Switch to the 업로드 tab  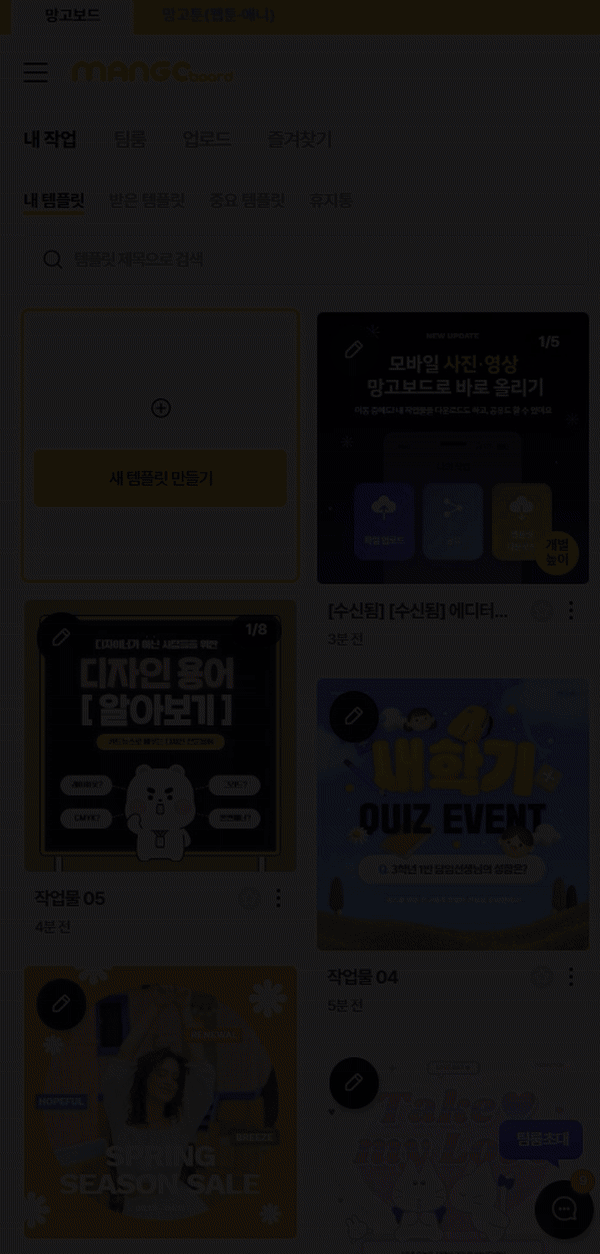[206, 139]
